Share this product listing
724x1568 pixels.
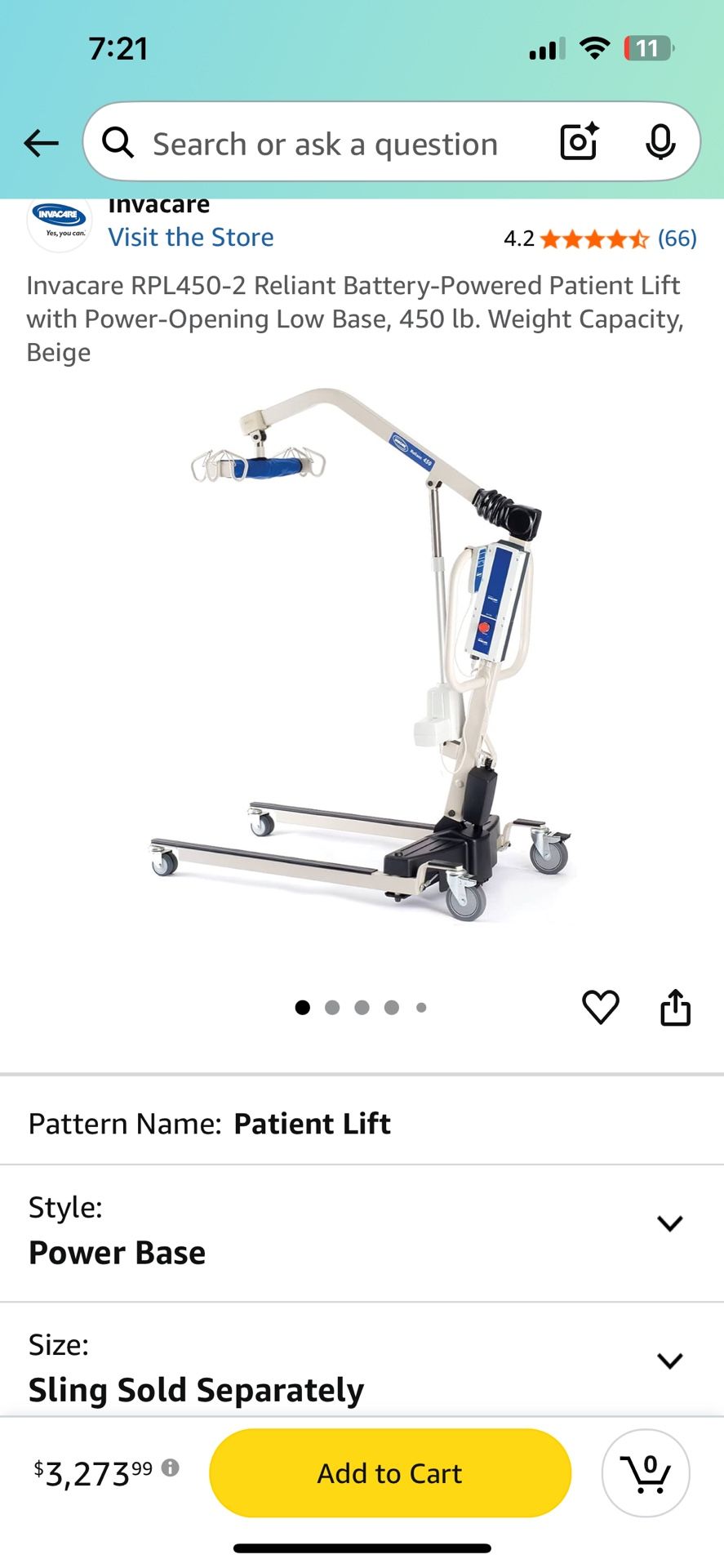click(675, 1007)
